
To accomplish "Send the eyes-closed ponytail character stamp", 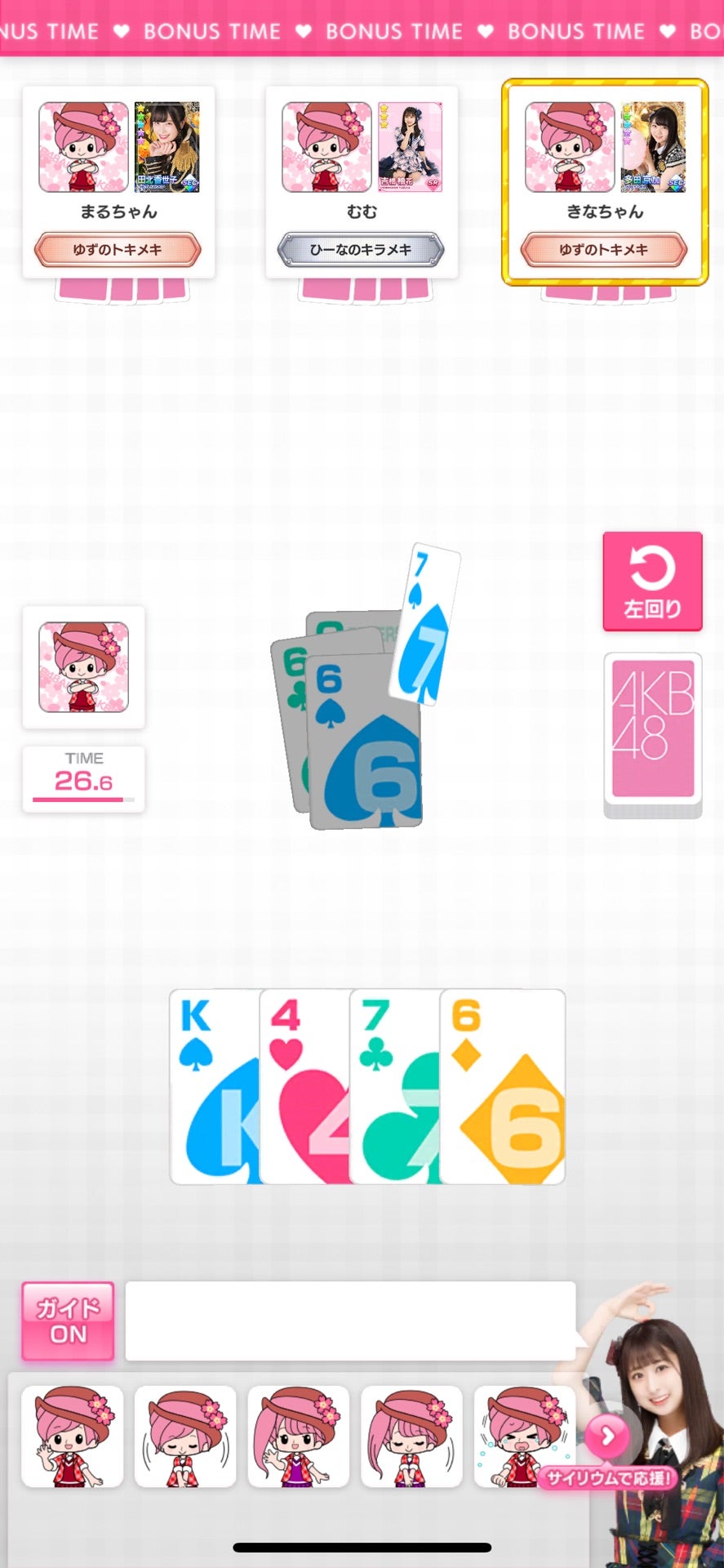I will (411, 1436).
